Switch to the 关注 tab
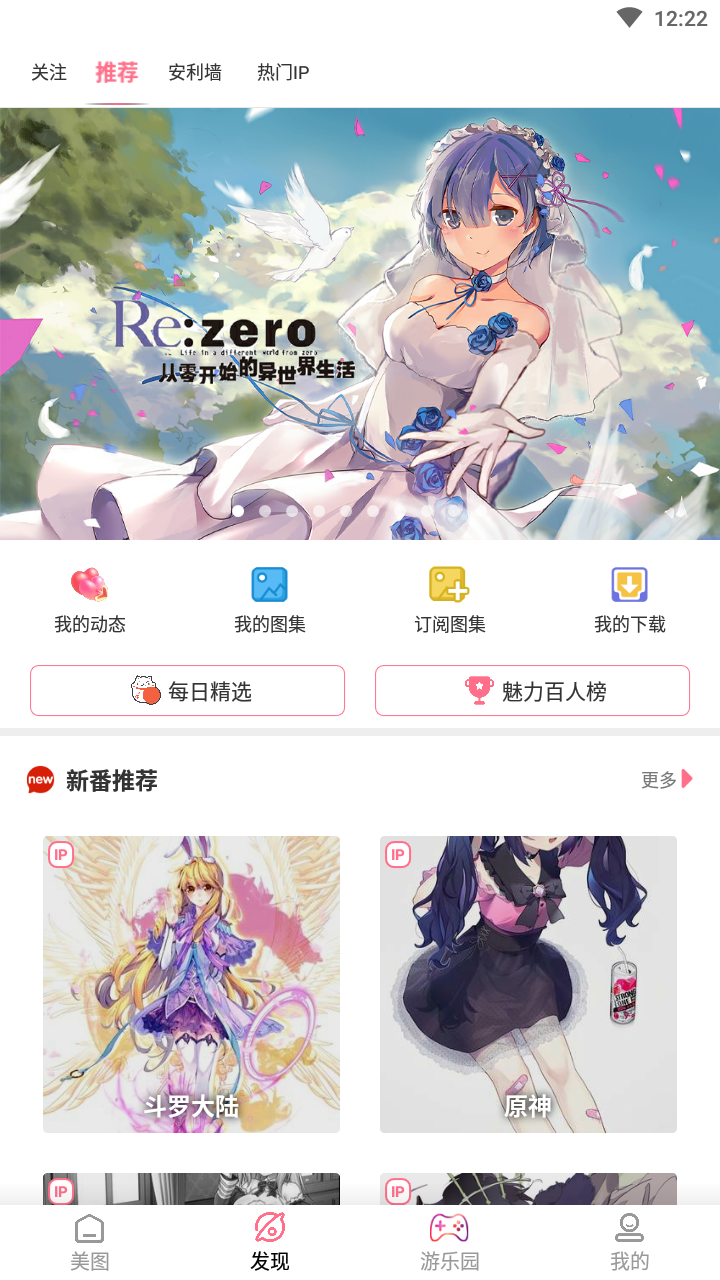Image resolution: width=720 pixels, height=1280 pixels. pyautogui.click(x=49, y=72)
